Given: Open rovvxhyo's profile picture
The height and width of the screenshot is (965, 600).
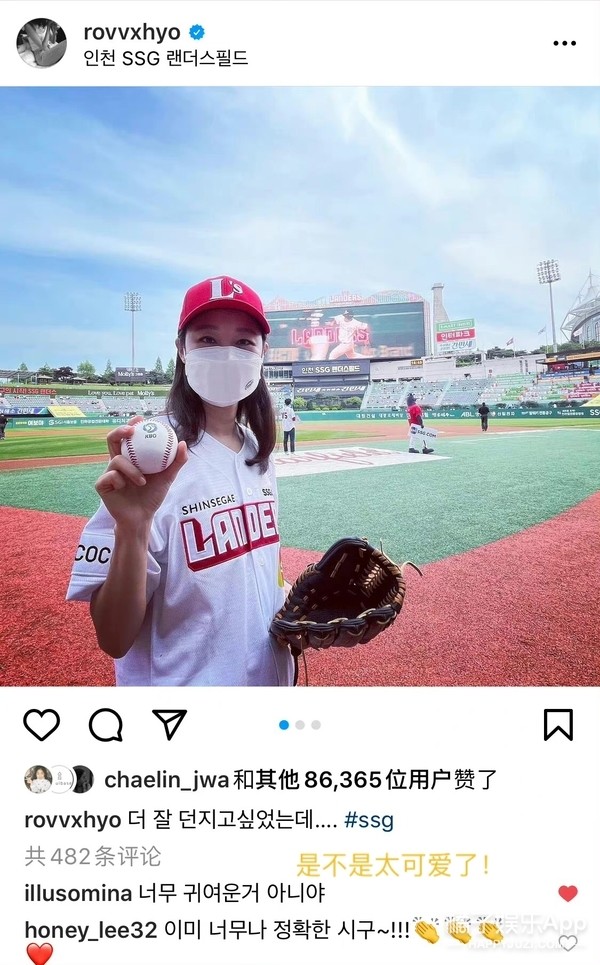Looking at the screenshot, I should click(x=41, y=42).
